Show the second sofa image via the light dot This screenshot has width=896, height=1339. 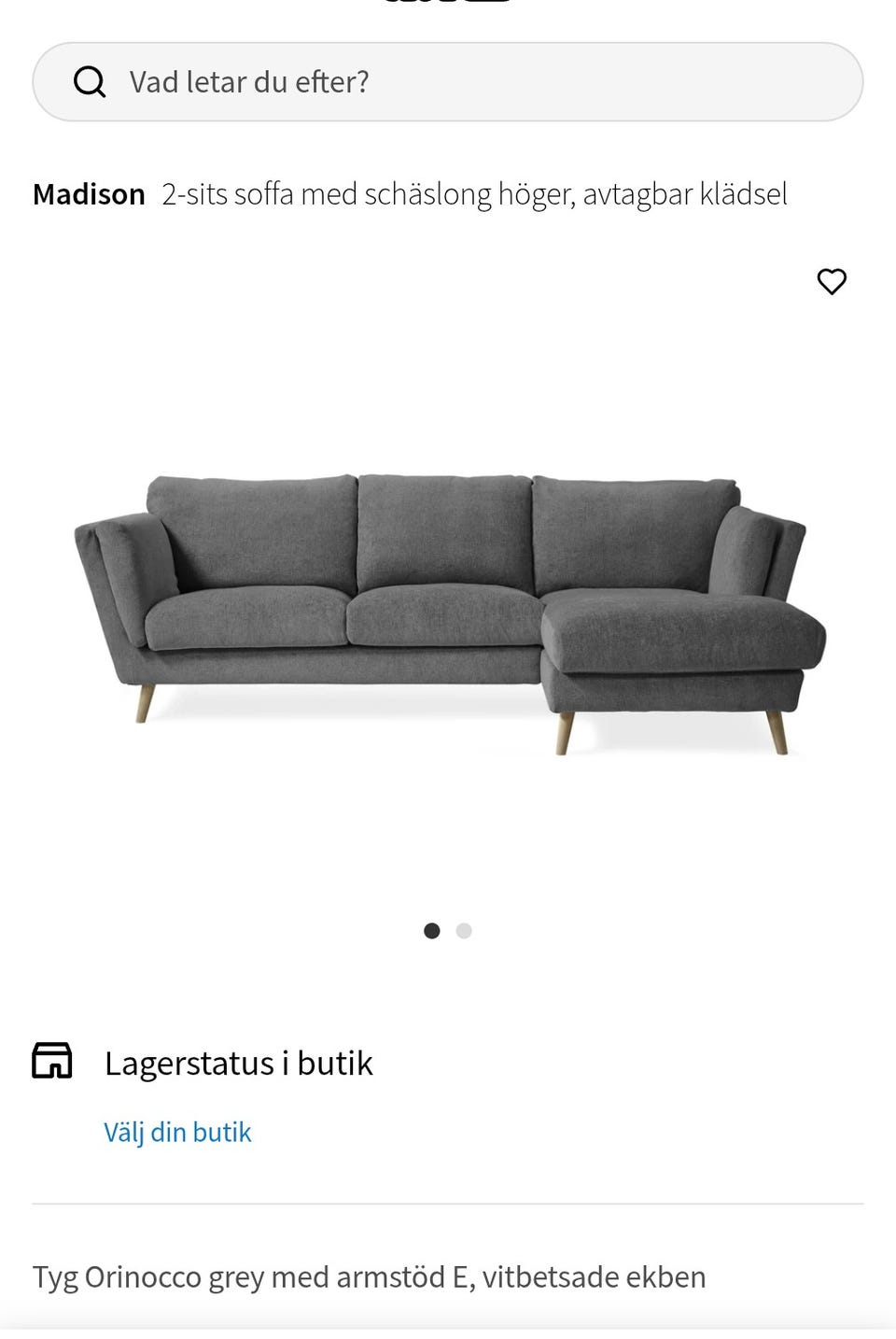pos(464,931)
